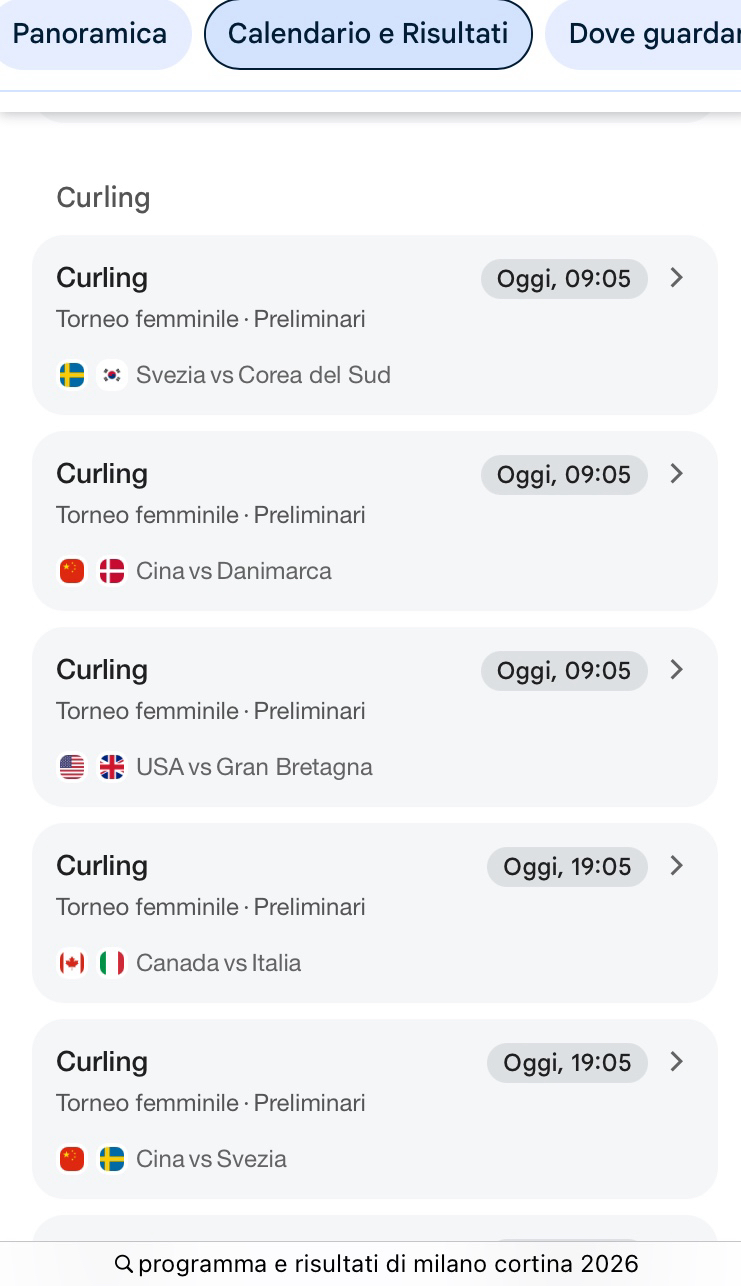
Task: Switch to the Panoramica tab
Action: tap(89, 34)
